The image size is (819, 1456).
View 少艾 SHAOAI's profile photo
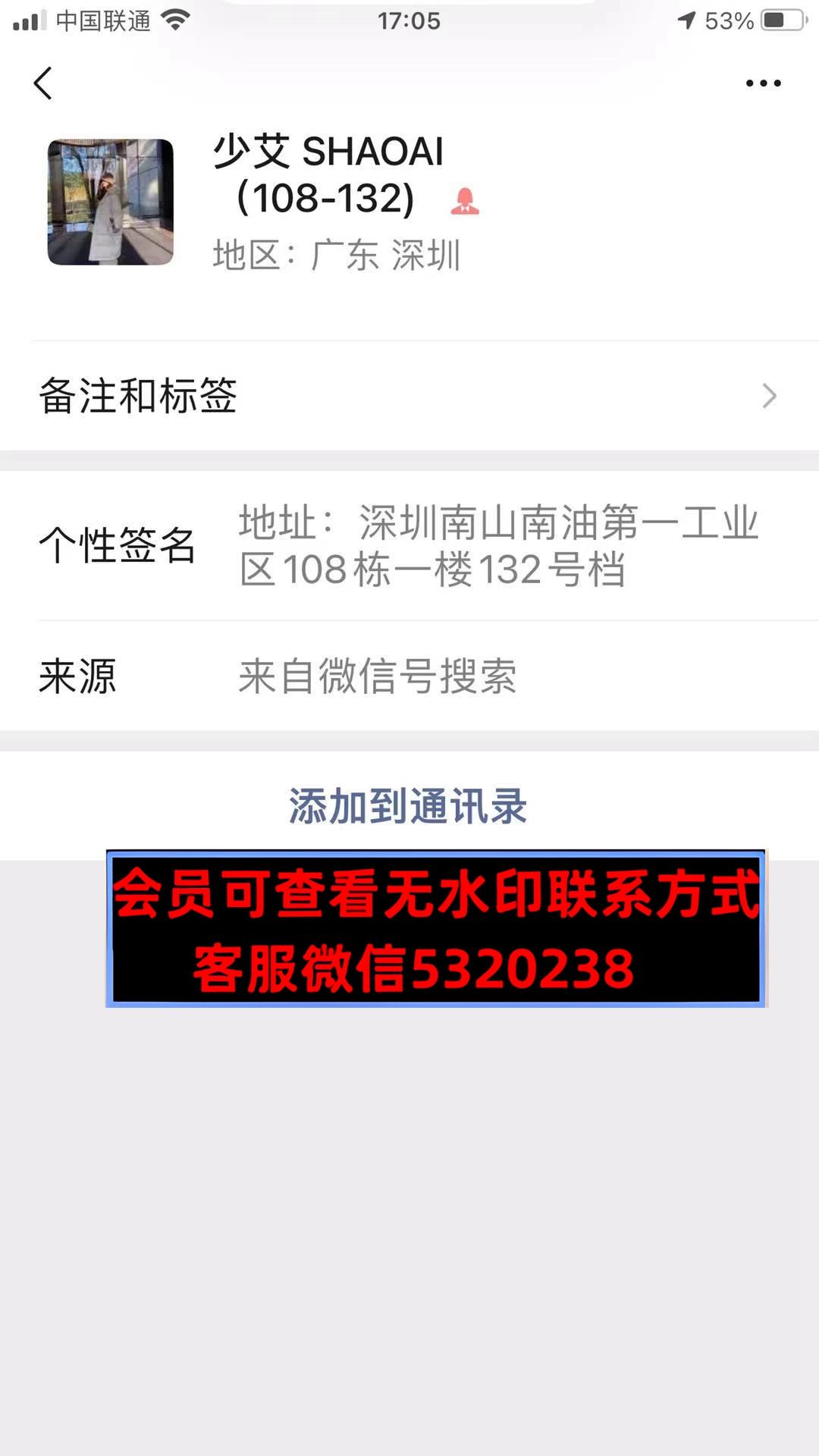(x=111, y=202)
